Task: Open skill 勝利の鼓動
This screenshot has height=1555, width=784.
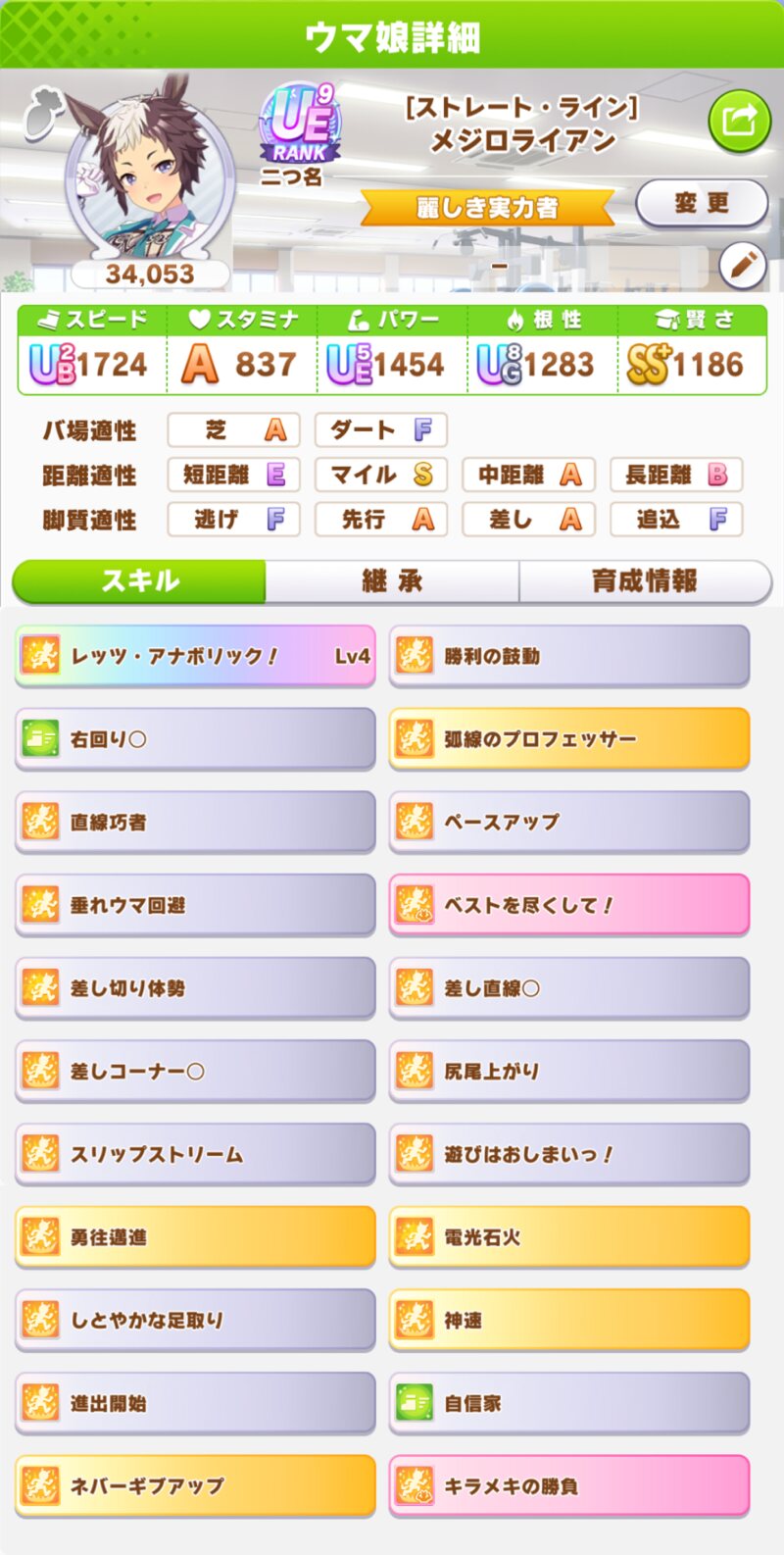Action: point(569,656)
